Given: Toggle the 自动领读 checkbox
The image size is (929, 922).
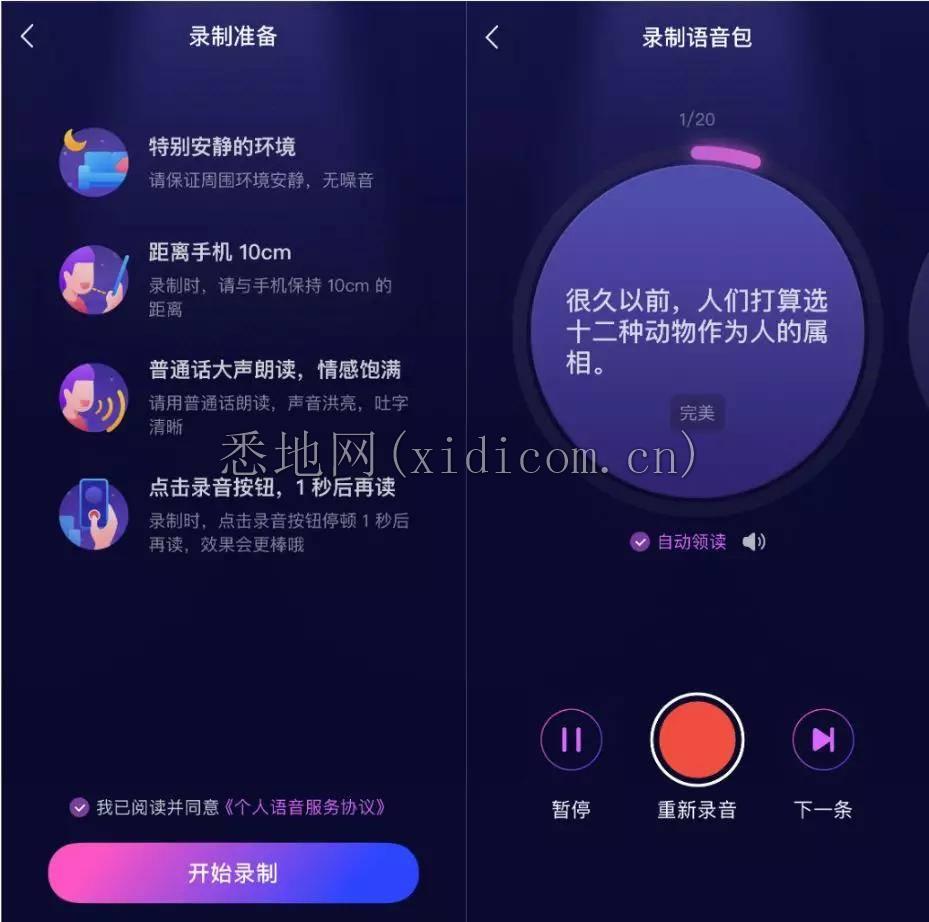Looking at the screenshot, I should (x=640, y=542).
